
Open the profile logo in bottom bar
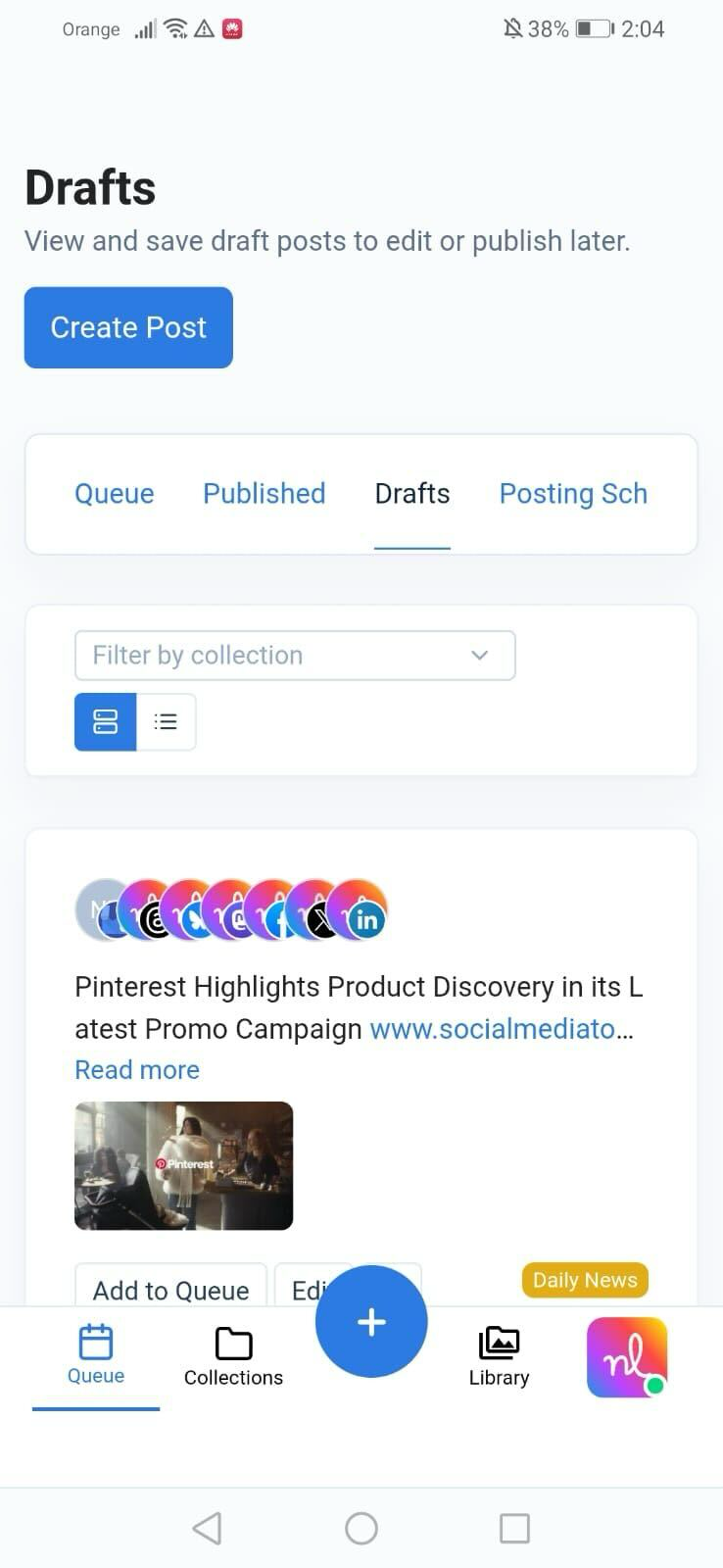(x=627, y=1356)
